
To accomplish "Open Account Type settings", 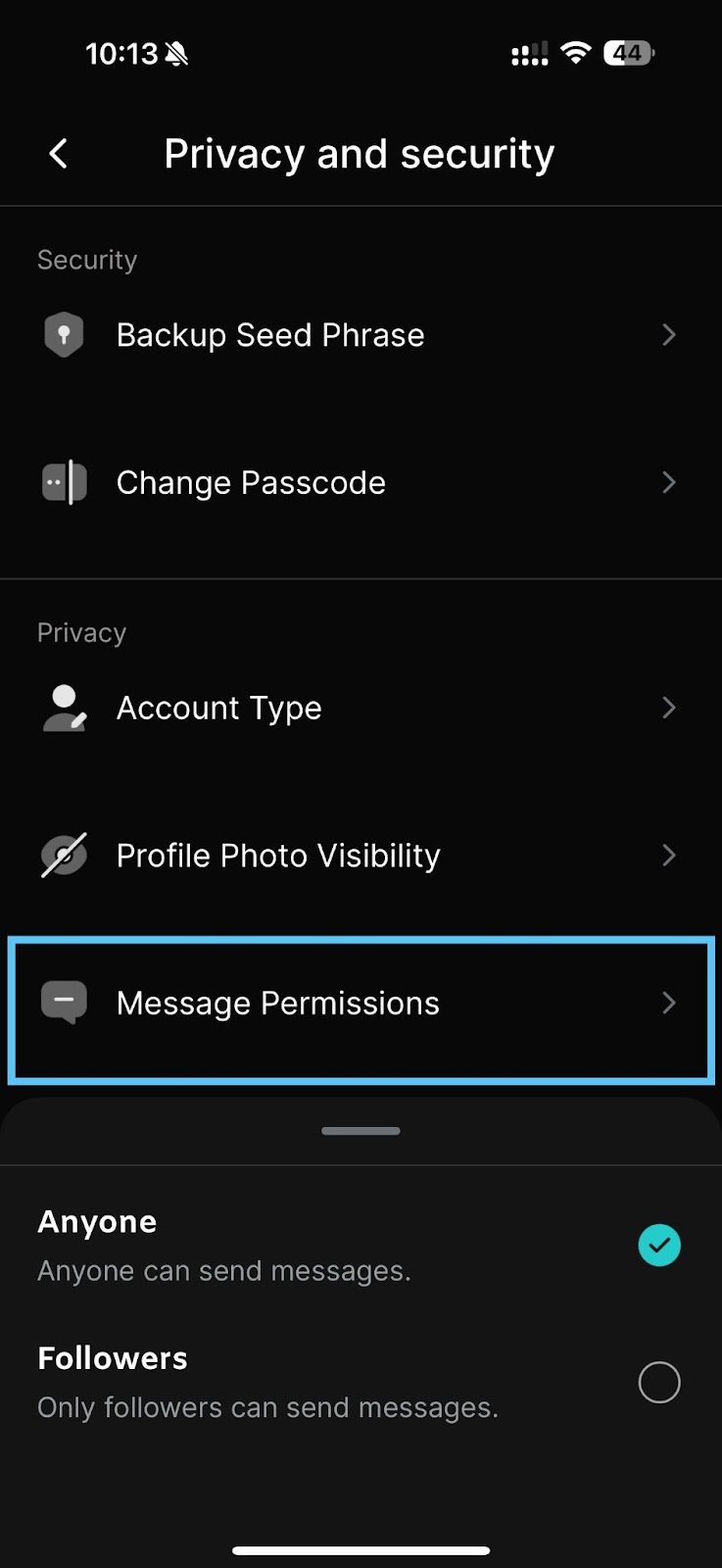I will tap(361, 708).
